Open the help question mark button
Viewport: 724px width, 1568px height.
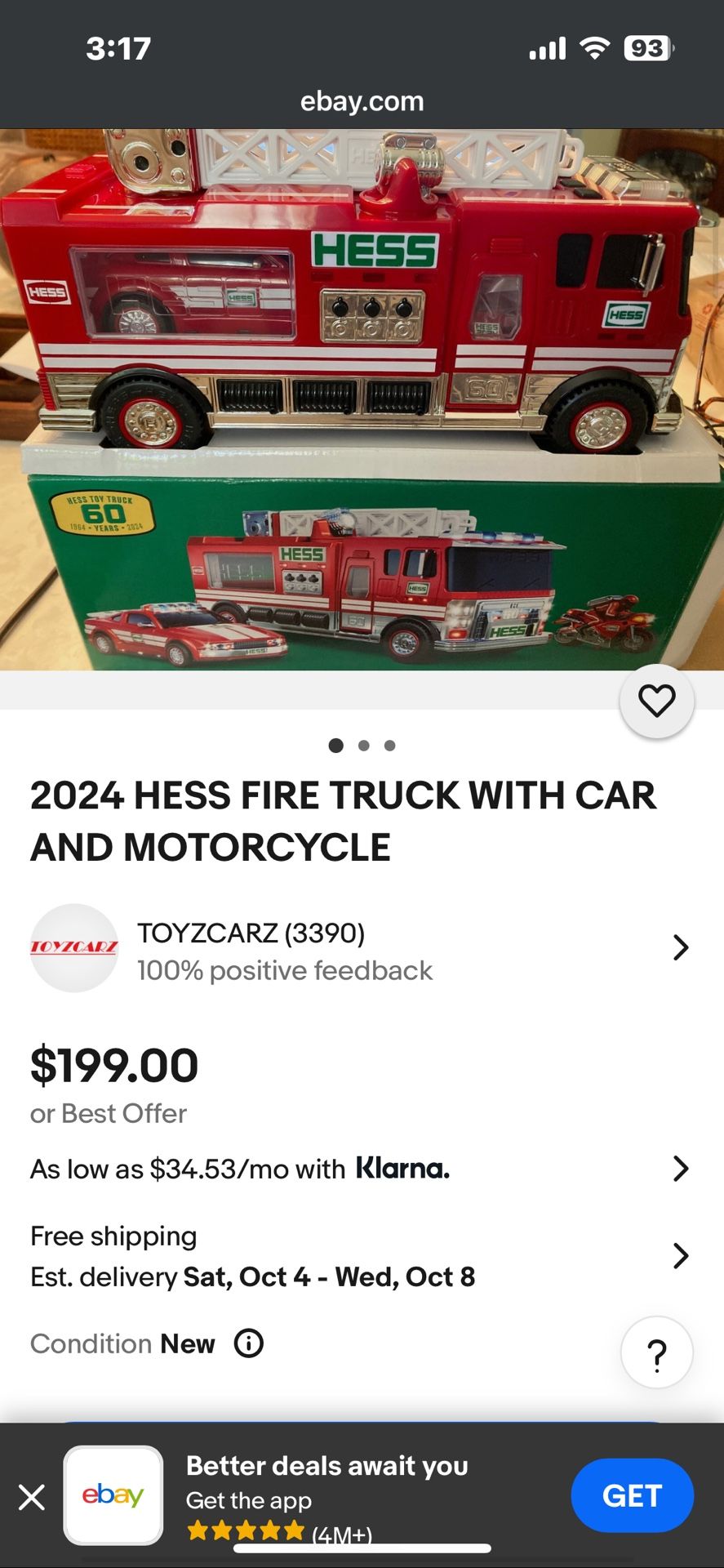tap(656, 1352)
